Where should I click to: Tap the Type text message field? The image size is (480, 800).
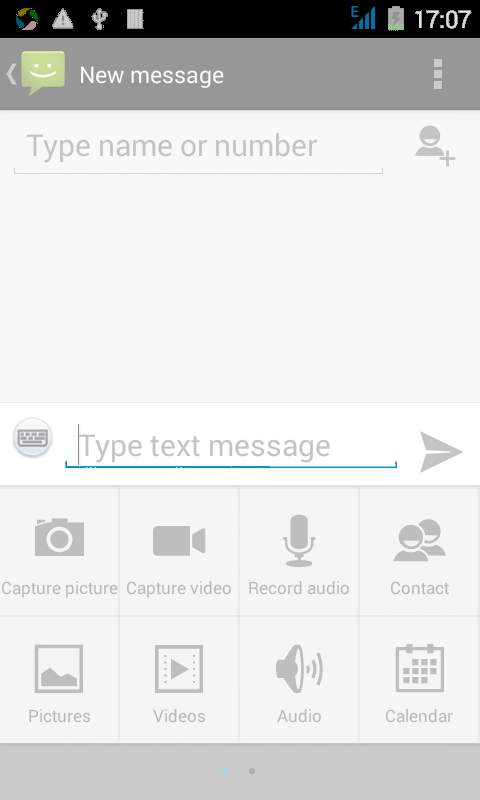click(231, 445)
